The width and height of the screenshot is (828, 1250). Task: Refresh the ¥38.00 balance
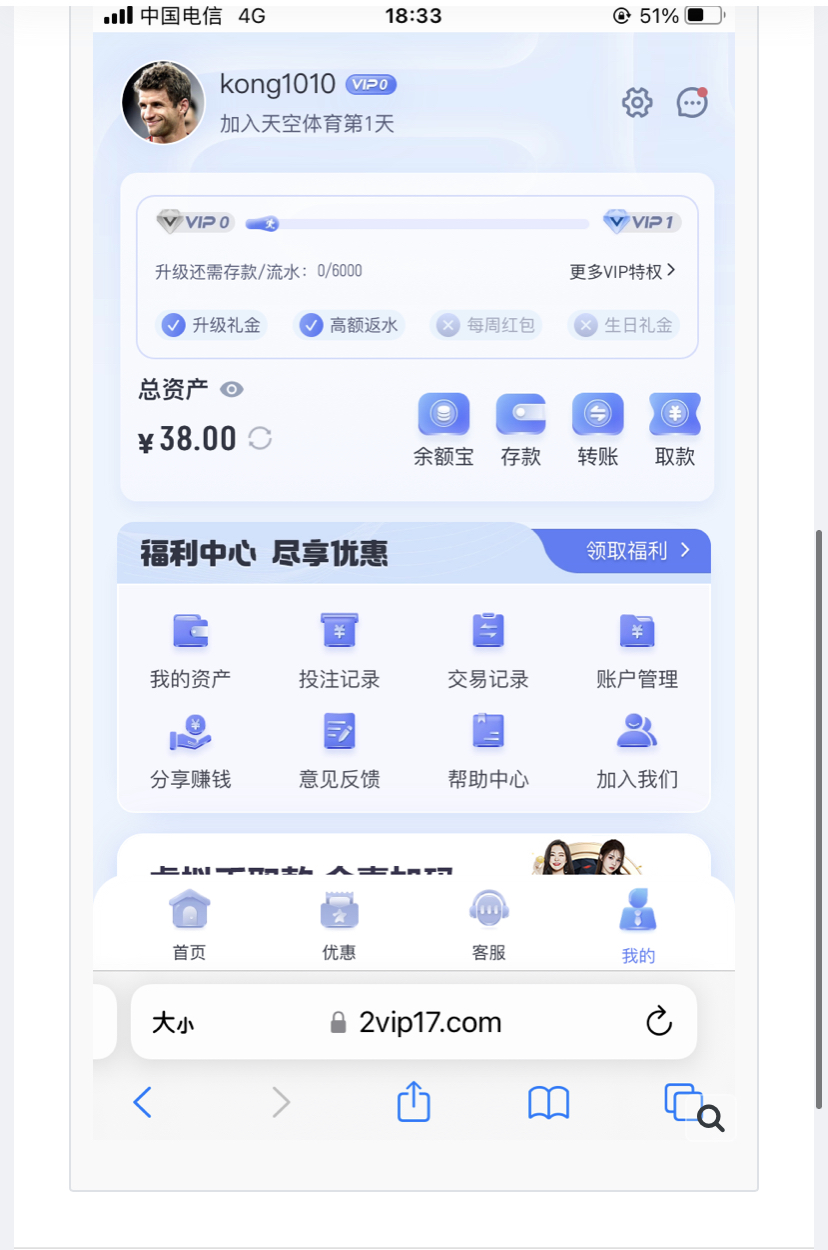pos(260,438)
